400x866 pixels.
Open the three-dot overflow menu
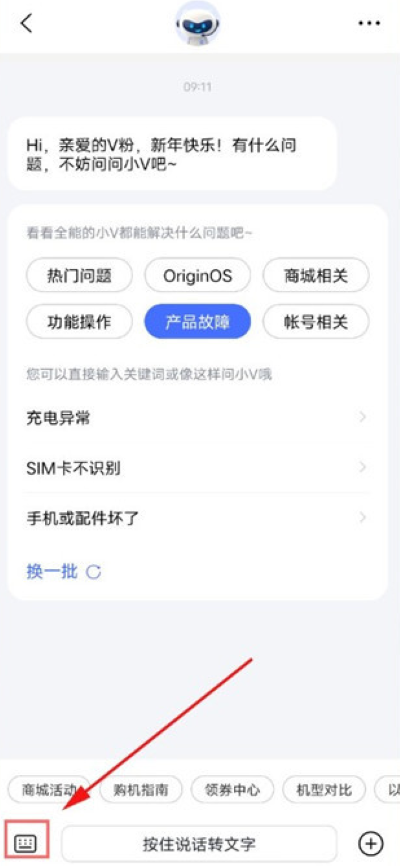tap(369, 23)
